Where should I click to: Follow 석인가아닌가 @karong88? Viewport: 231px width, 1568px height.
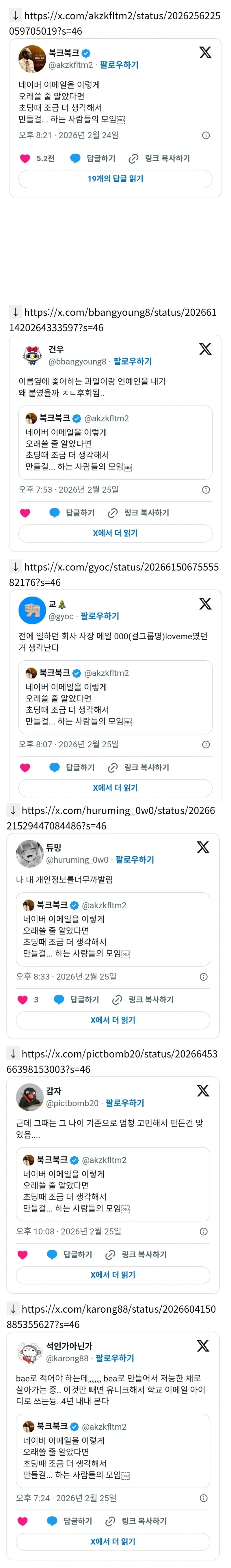pos(115,1358)
